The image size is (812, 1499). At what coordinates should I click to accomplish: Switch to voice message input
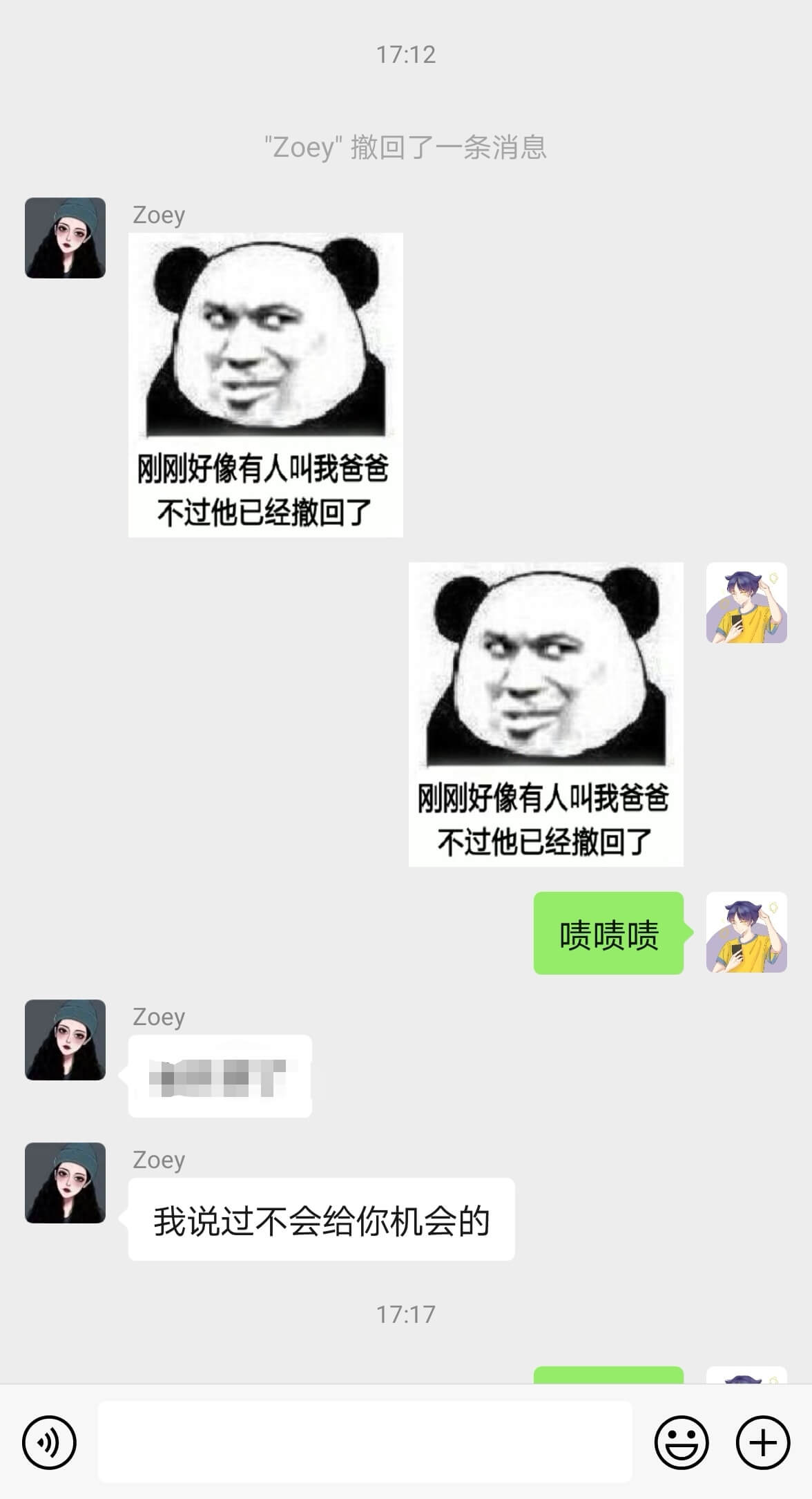point(48,1442)
